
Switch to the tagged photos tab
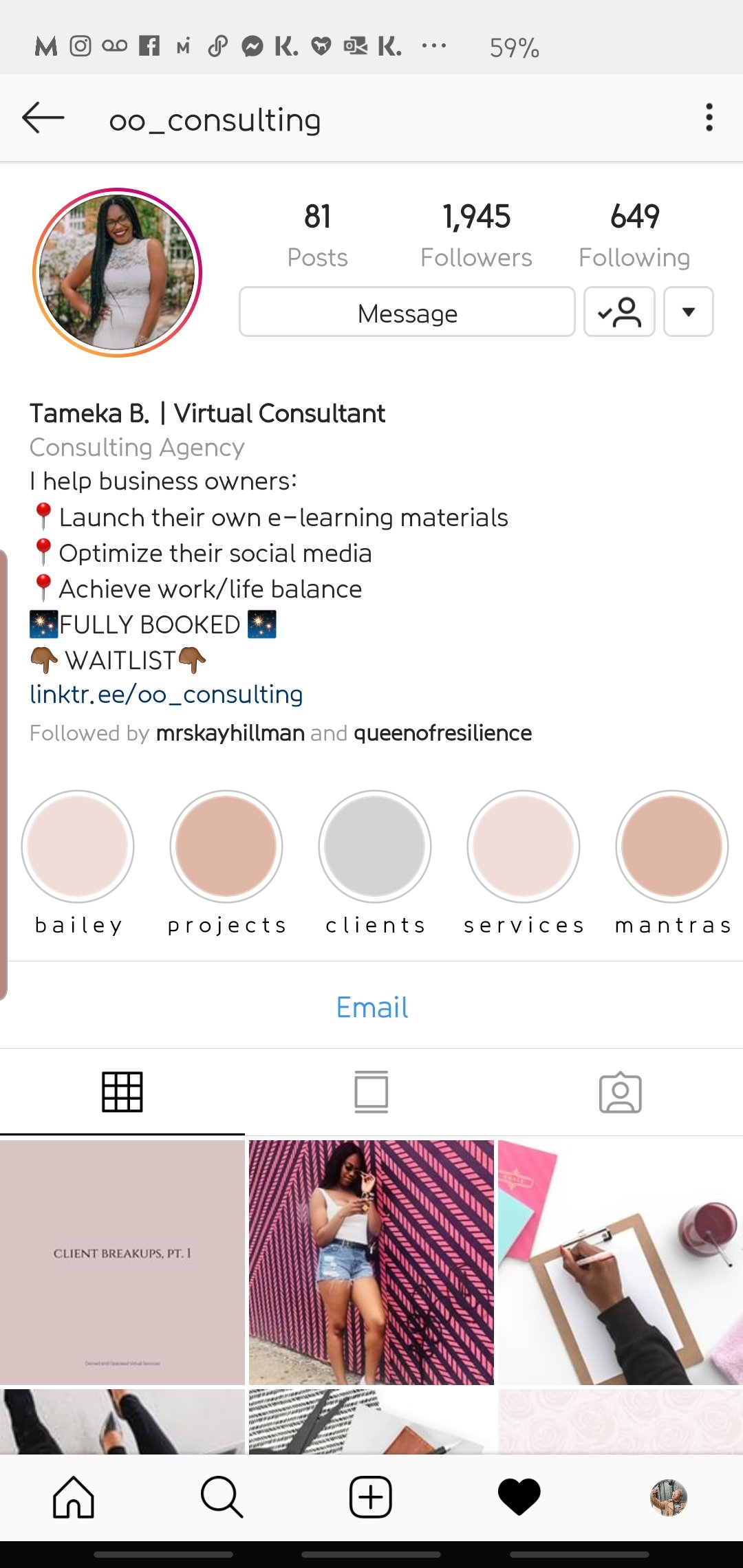click(620, 1092)
